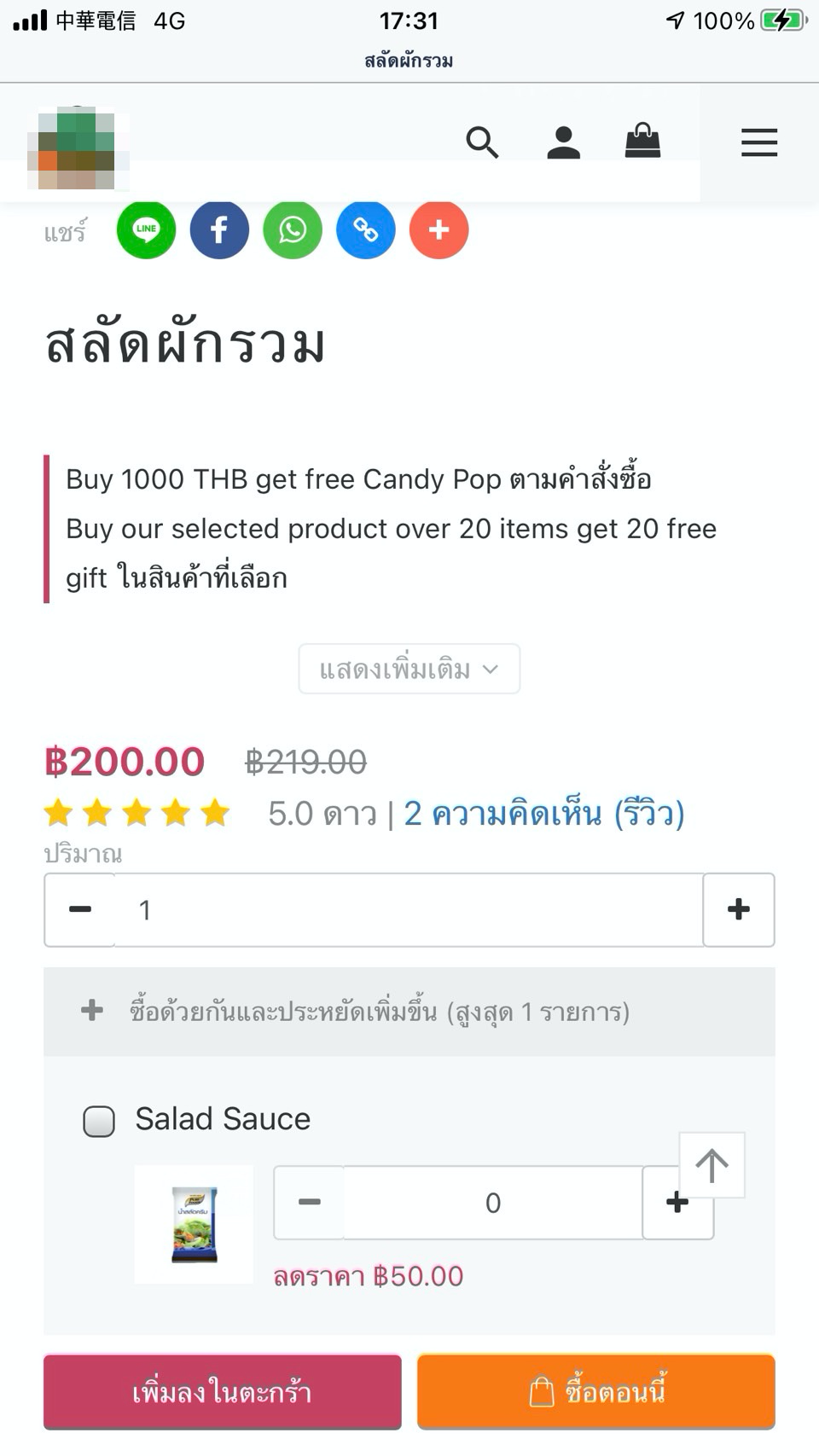Open the shopping bag cart

tap(642, 141)
